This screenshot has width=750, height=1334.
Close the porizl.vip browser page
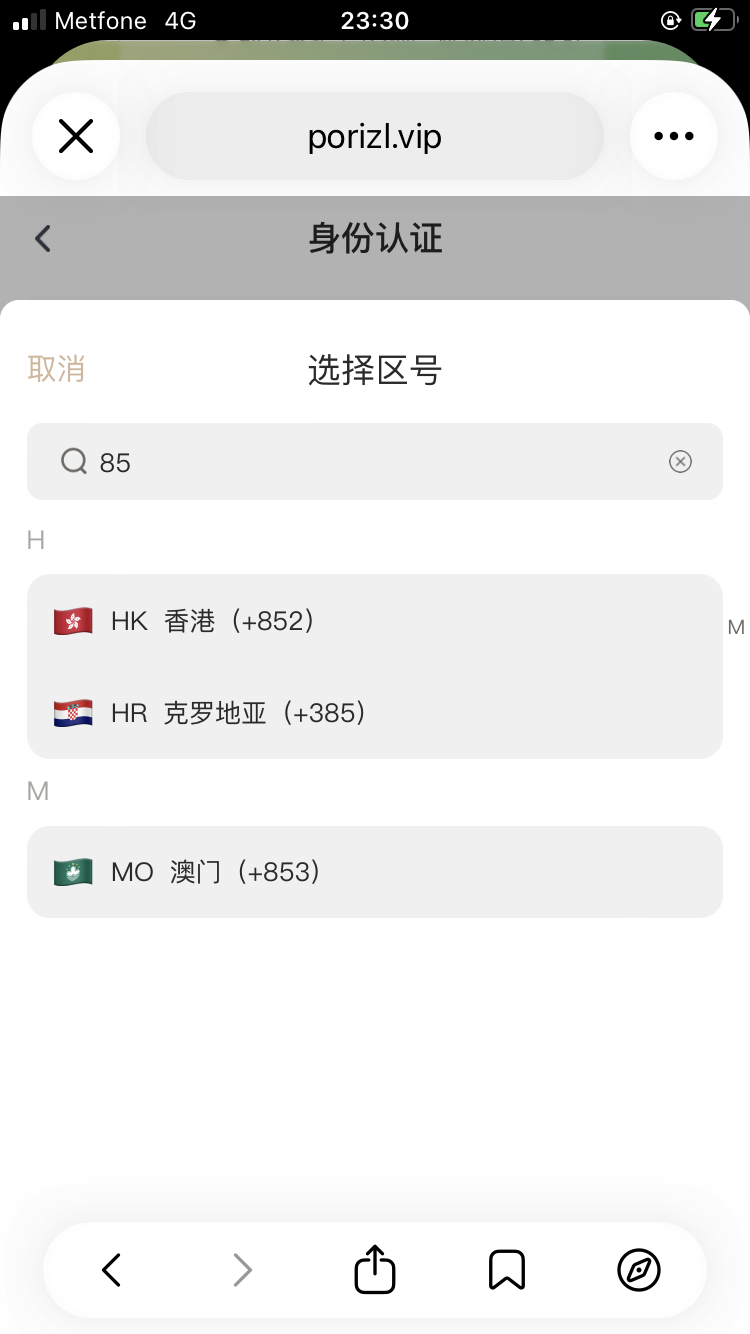click(x=76, y=136)
